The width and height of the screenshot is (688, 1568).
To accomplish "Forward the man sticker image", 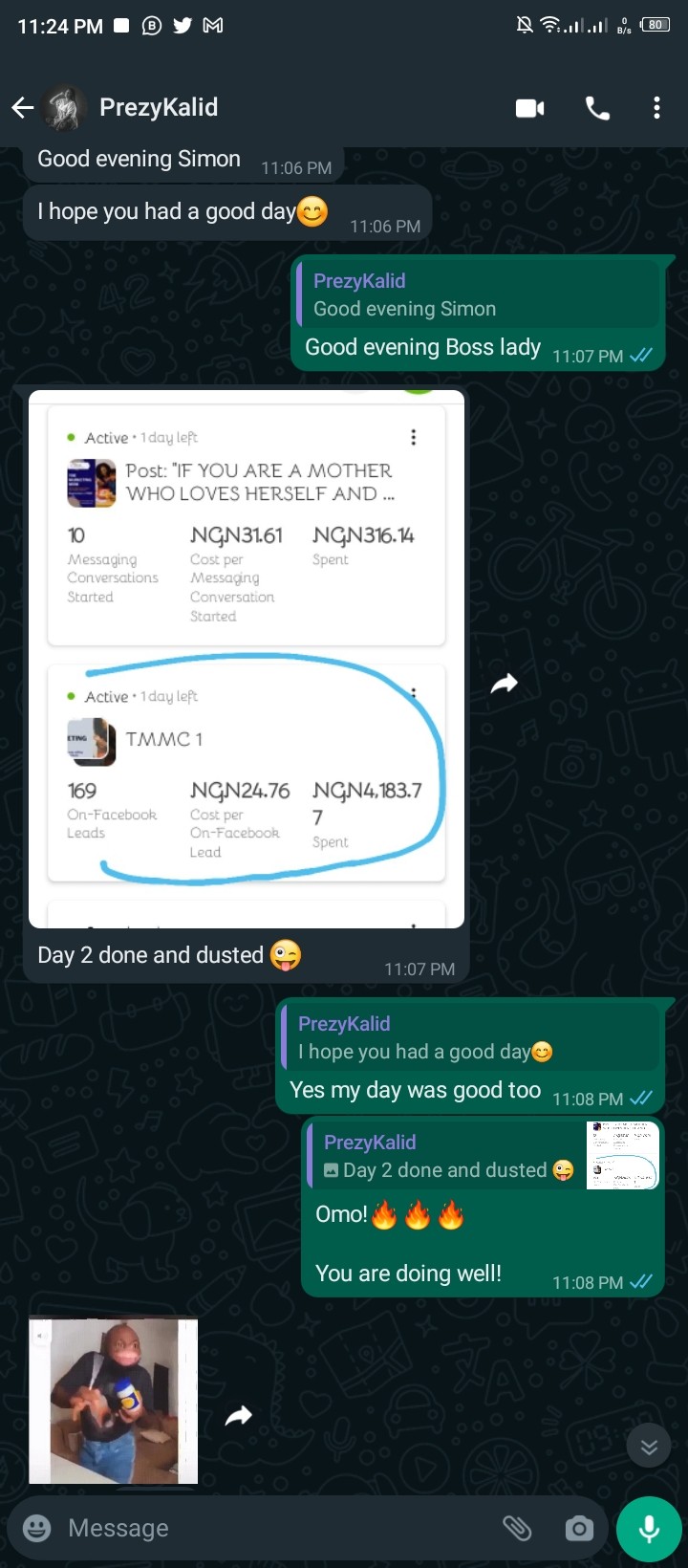I will pos(238,1416).
